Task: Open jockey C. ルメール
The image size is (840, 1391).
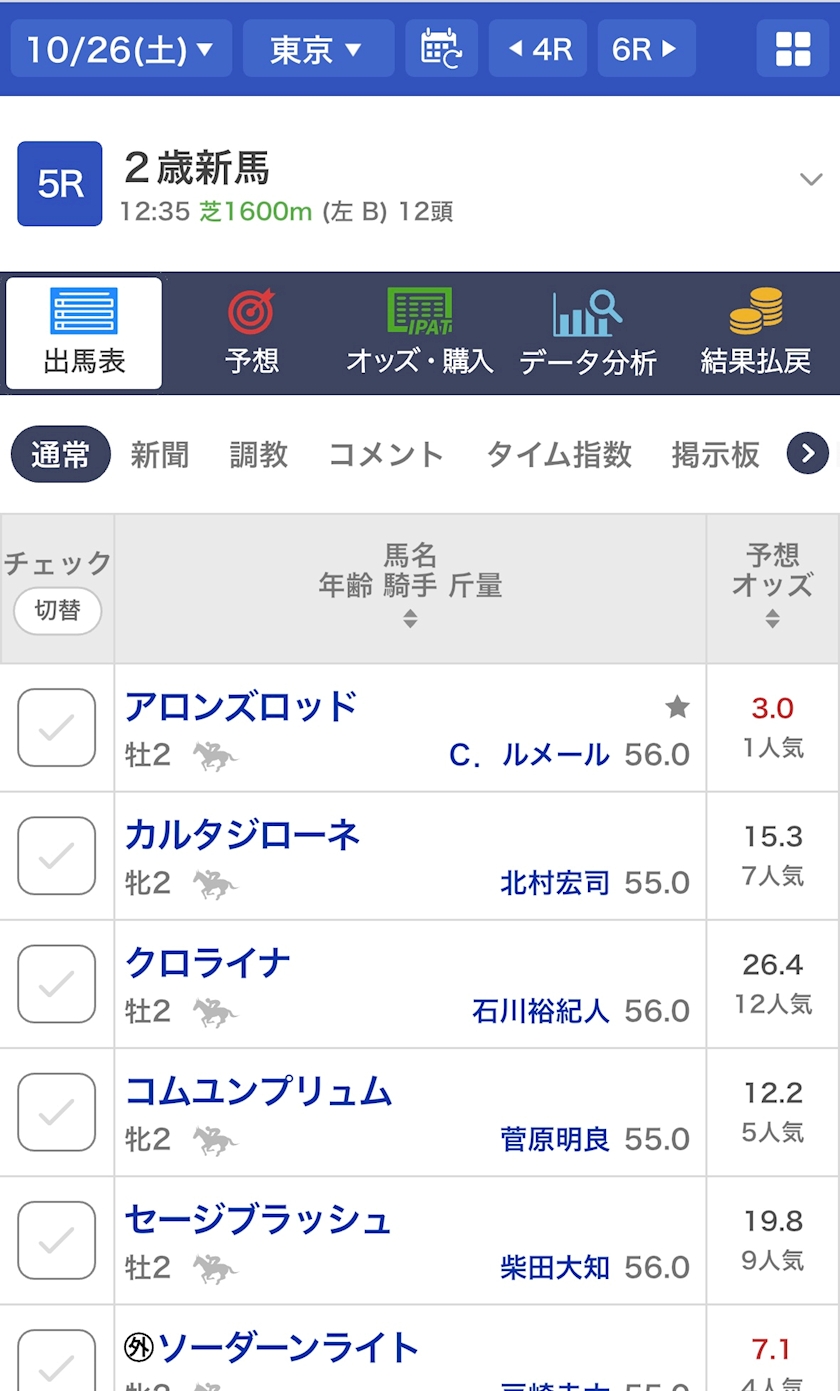Action: [x=529, y=755]
